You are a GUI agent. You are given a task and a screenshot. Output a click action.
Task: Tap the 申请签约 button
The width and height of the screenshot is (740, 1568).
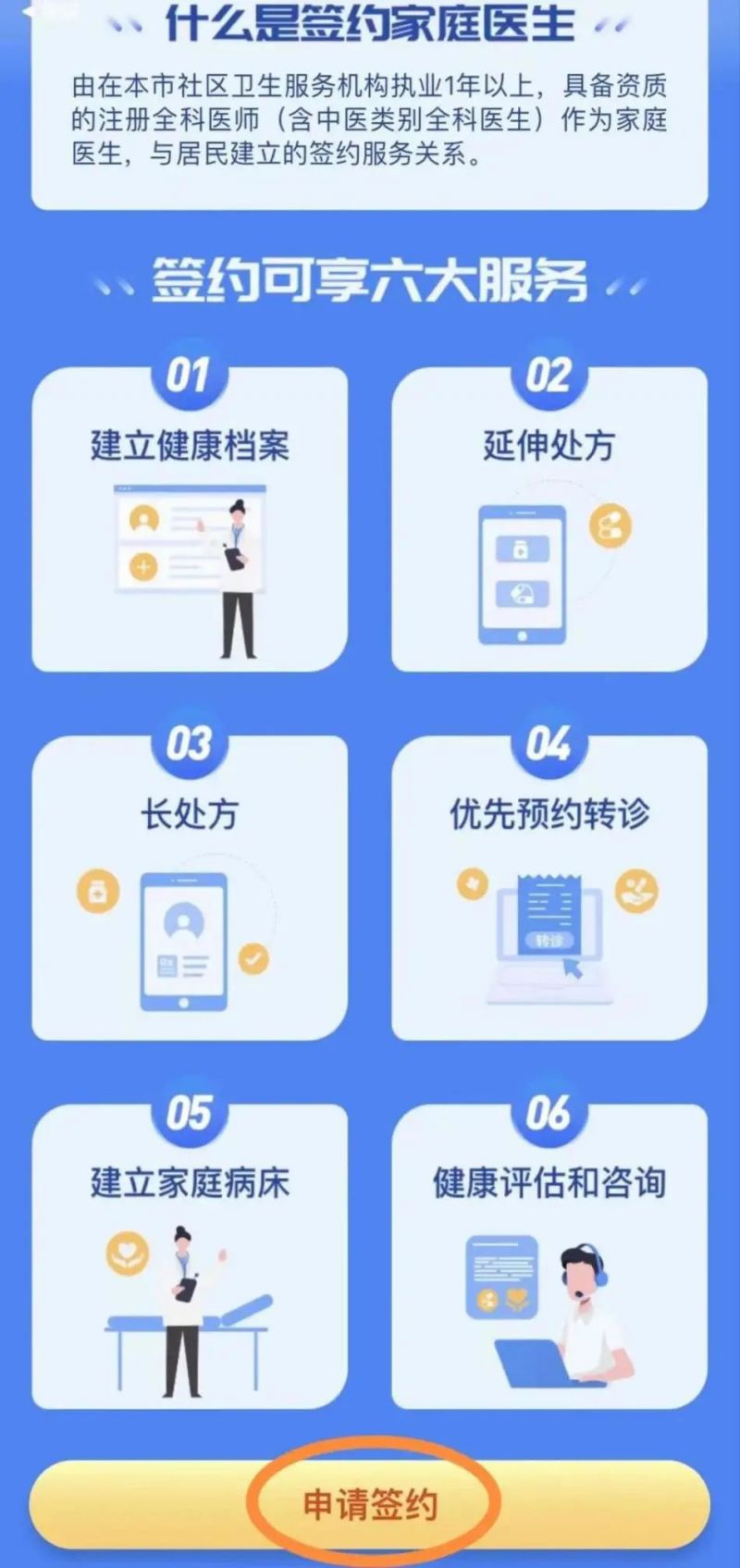pos(370,1505)
